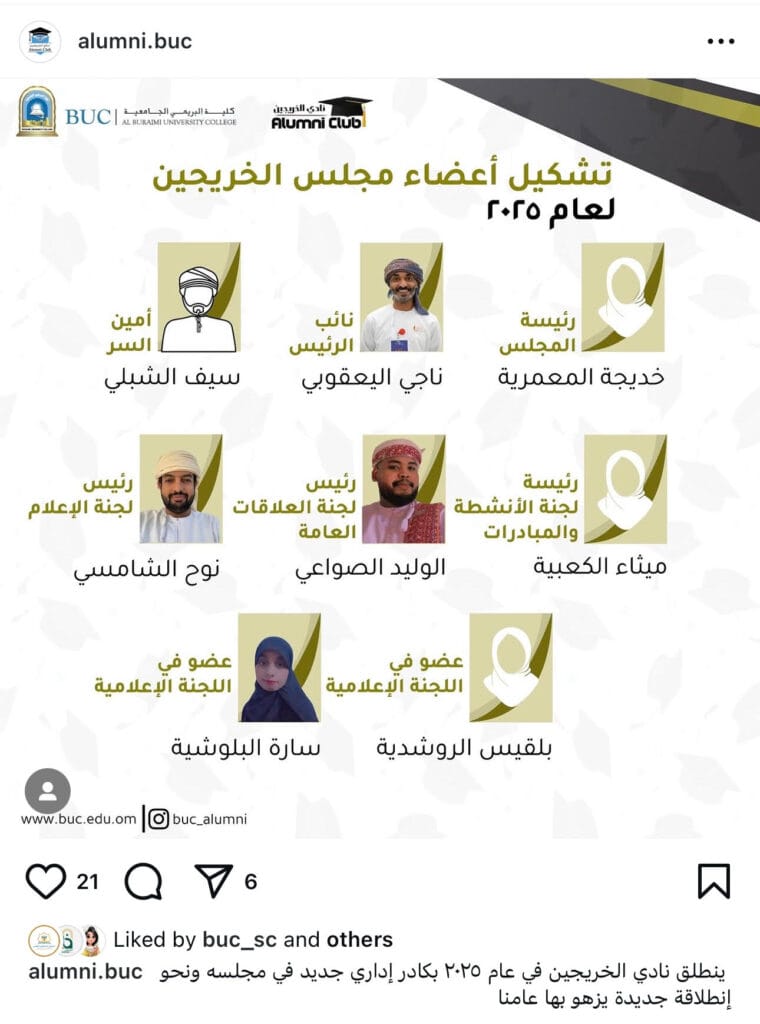Image resolution: width=760 pixels, height=1024 pixels.
Task: Share this post via the paper plane icon
Action: click(214, 881)
